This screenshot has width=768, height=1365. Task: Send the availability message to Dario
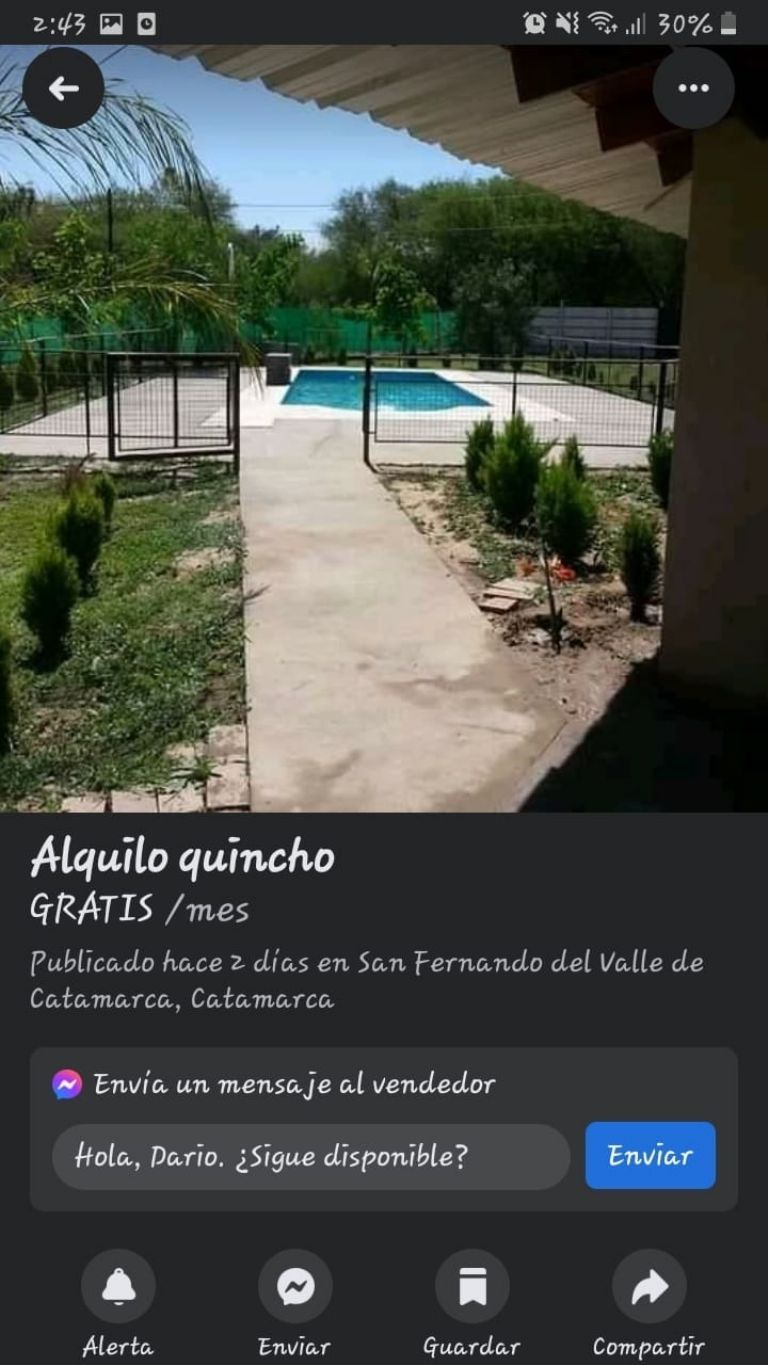click(650, 1156)
